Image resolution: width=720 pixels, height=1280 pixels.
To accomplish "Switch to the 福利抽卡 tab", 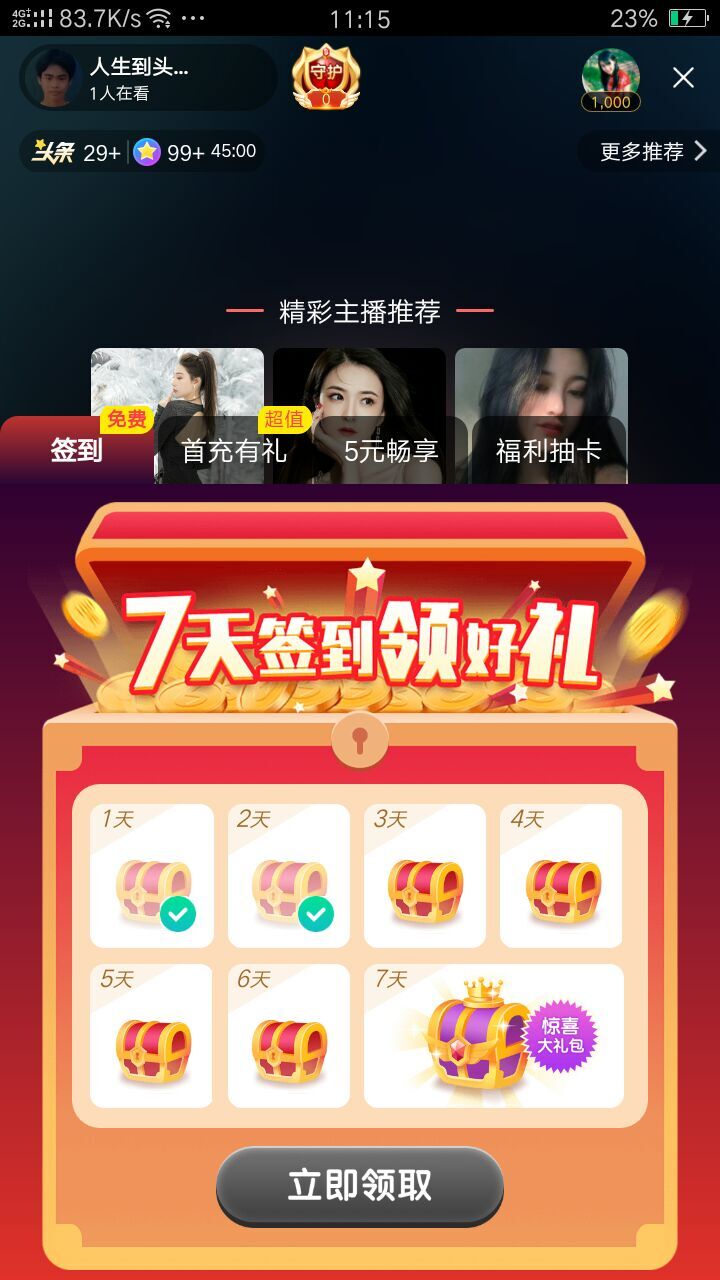I will coord(548,451).
